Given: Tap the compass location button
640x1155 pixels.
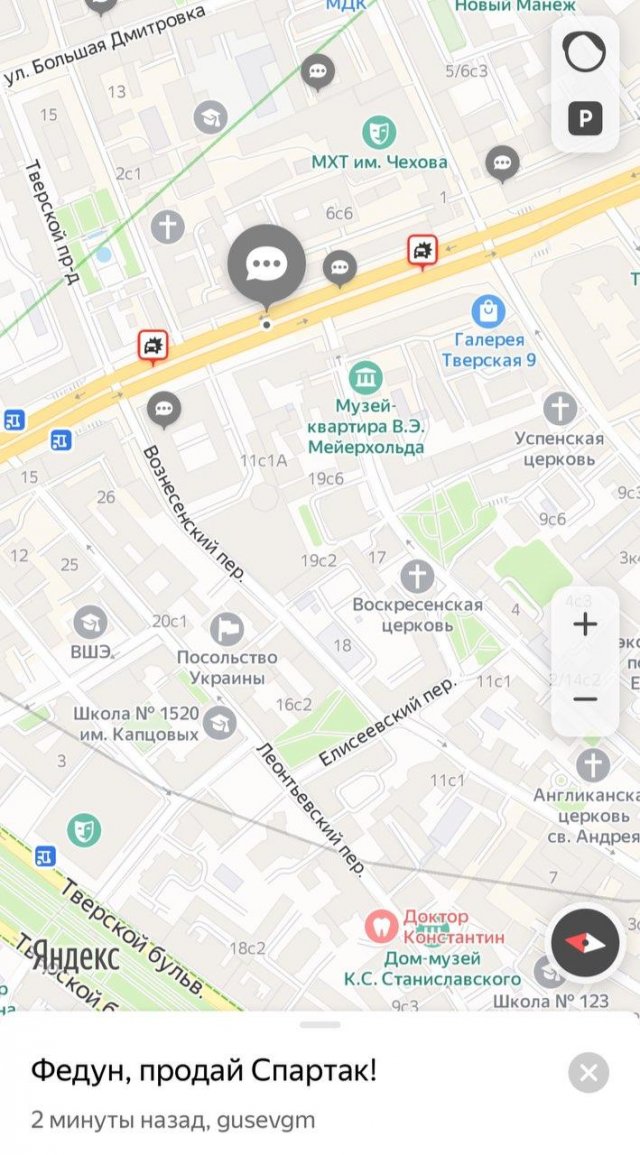Looking at the screenshot, I should coord(585,943).
